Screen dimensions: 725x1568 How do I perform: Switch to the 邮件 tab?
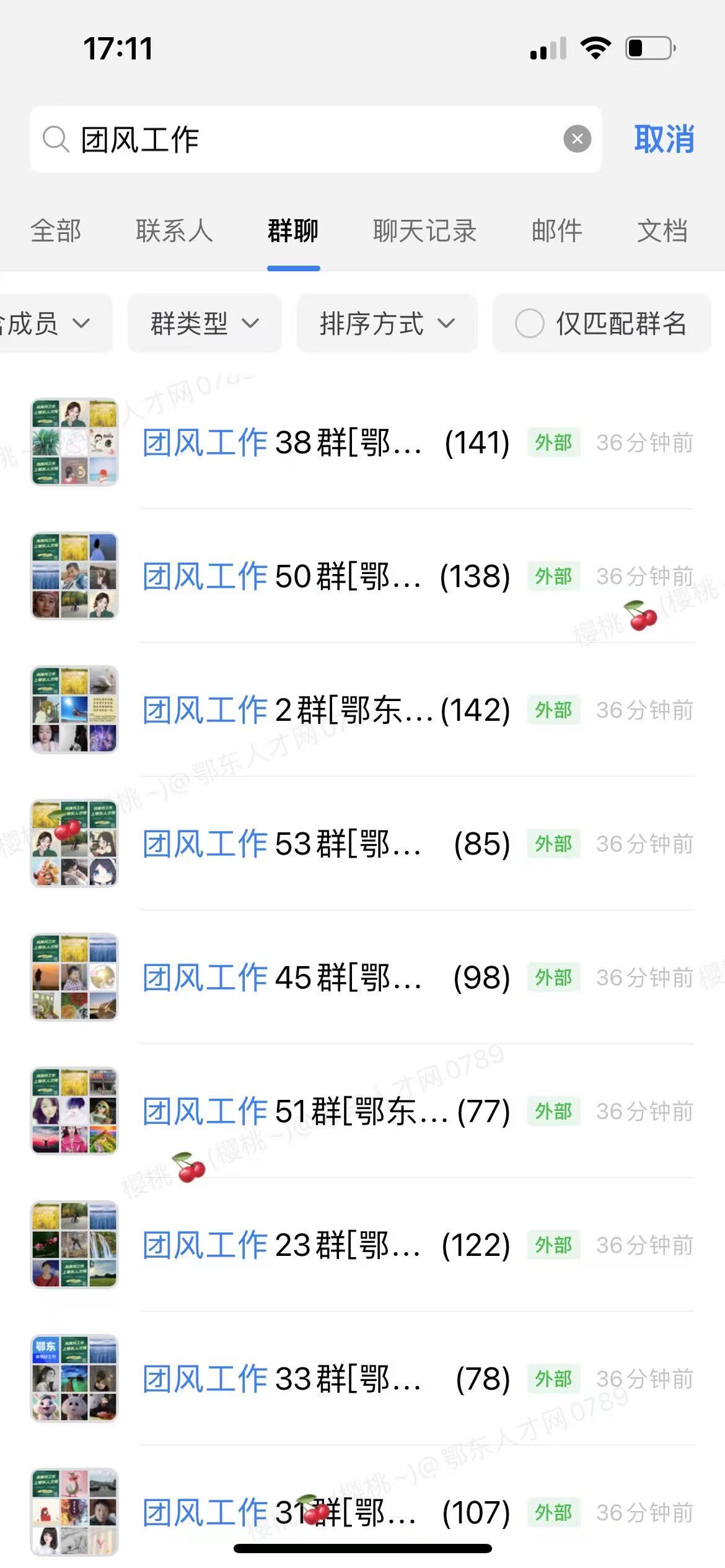coord(556,231)
